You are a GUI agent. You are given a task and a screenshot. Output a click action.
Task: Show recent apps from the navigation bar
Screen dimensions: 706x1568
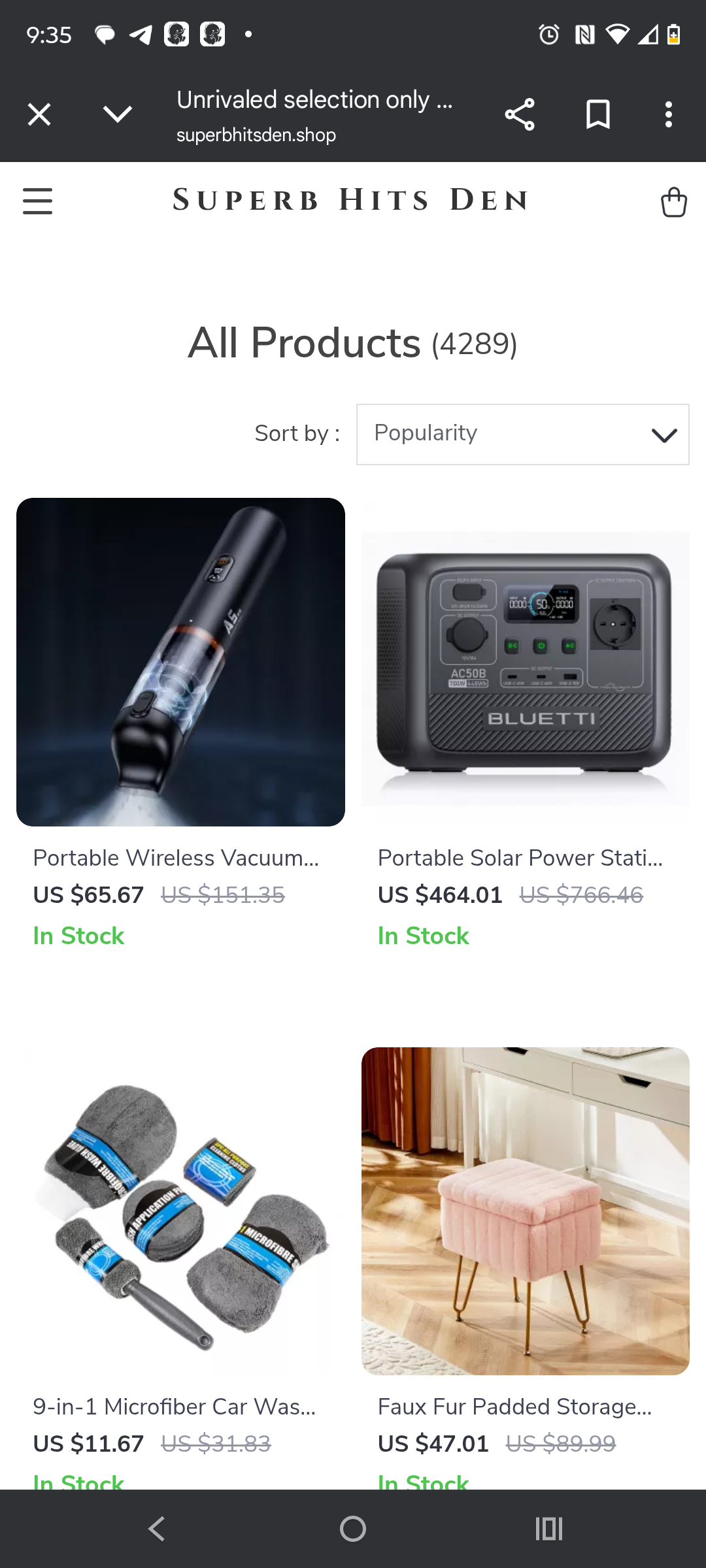pyautogui.click(x=548, y=1529)
